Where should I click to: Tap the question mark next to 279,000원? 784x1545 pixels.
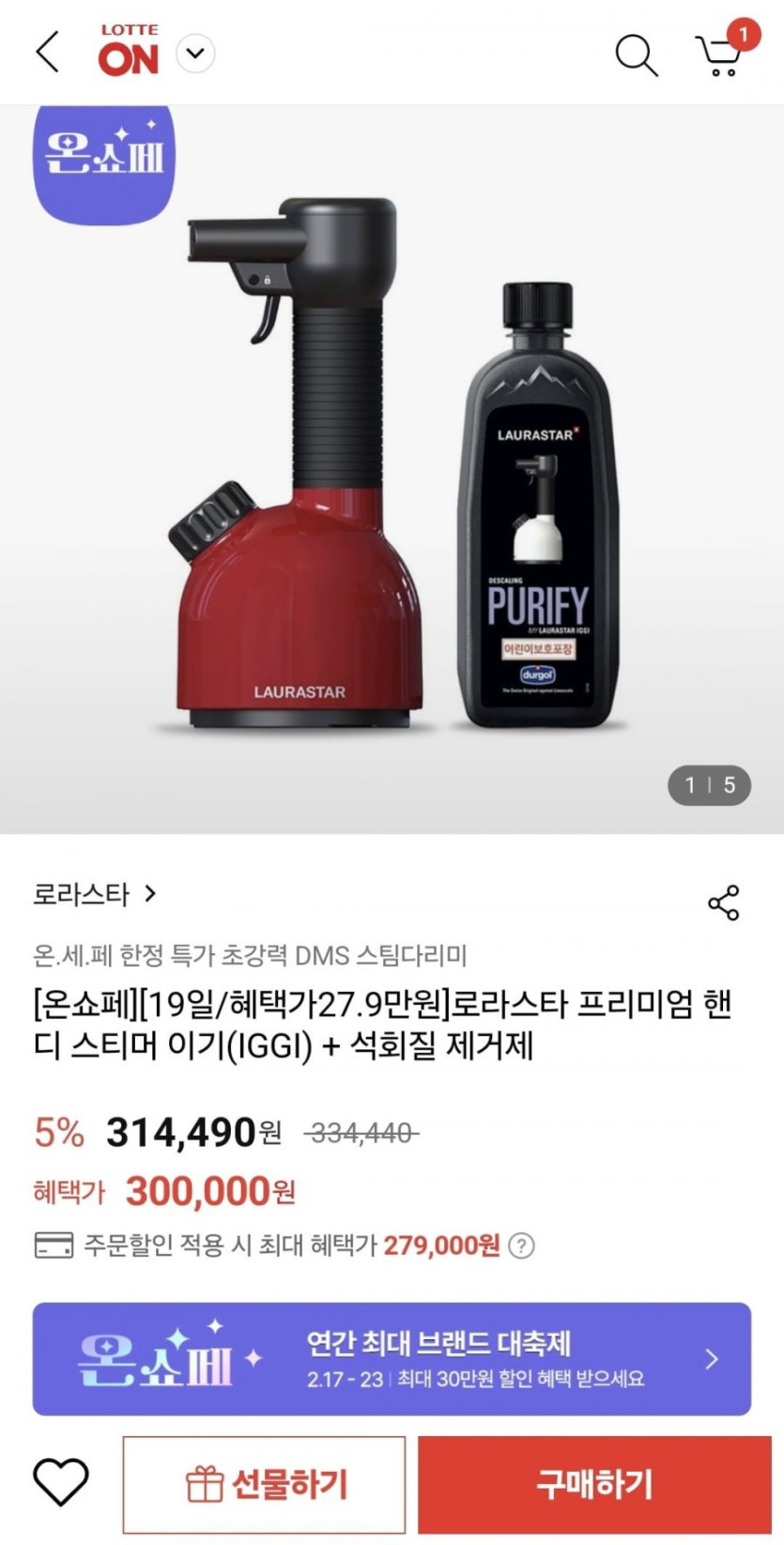coord(521,1245)
